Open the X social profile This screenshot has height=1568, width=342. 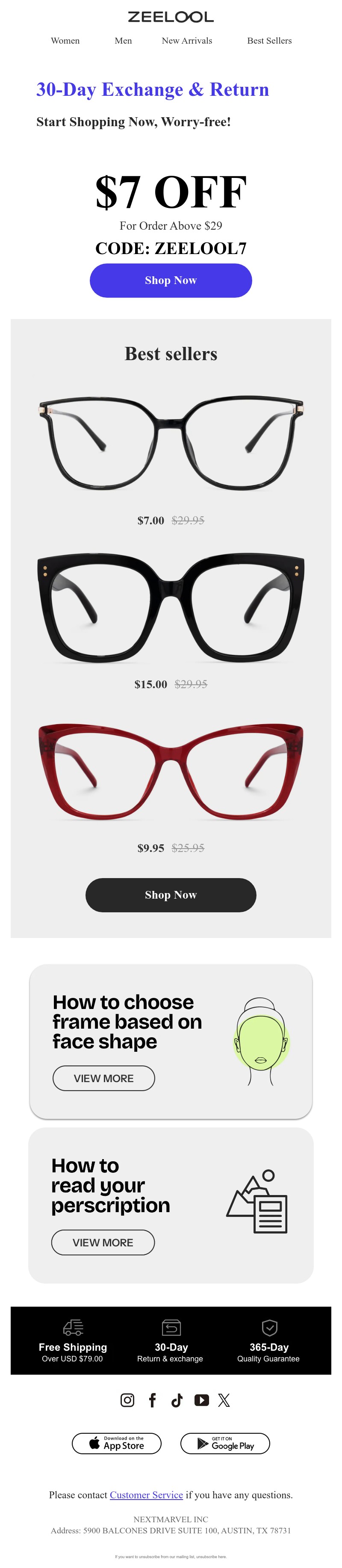click(x=224, y=1400)
